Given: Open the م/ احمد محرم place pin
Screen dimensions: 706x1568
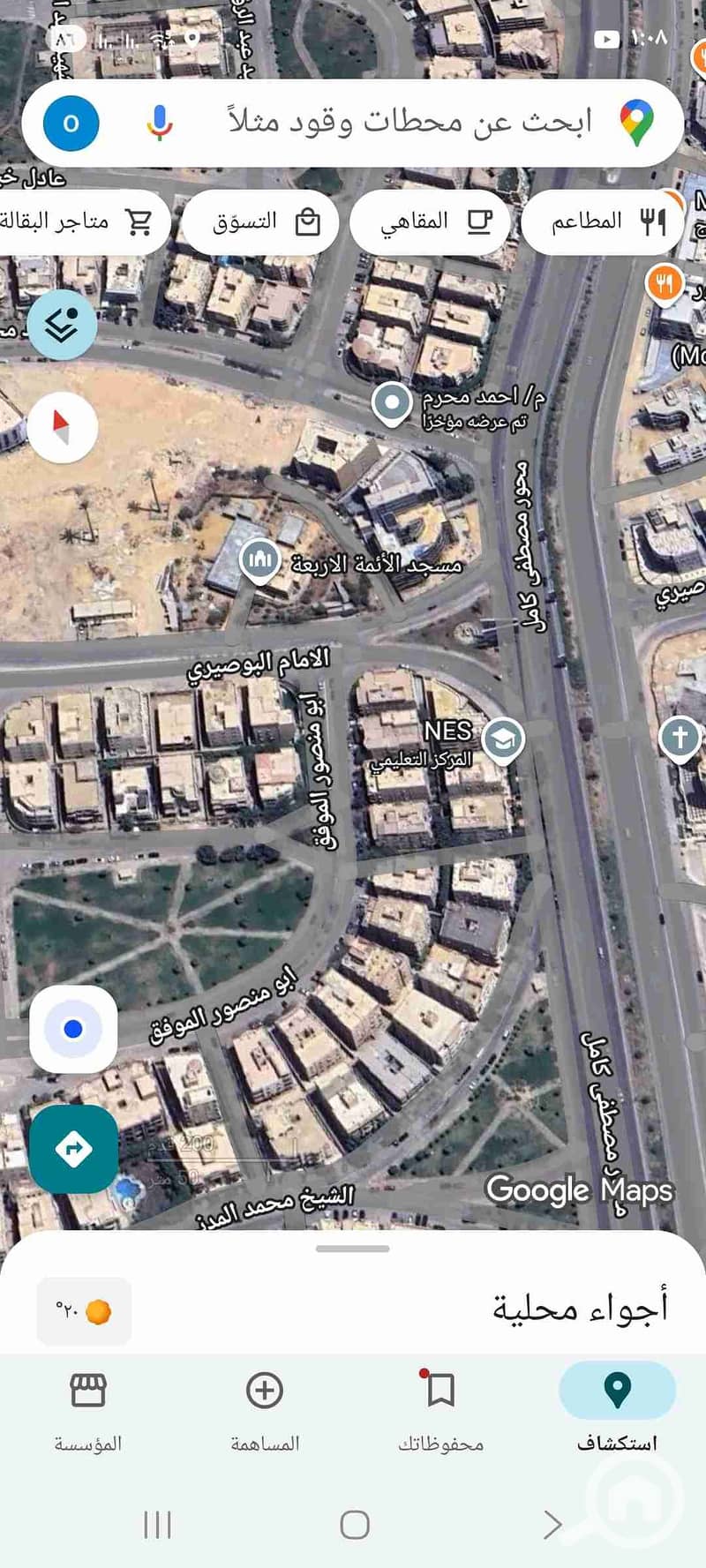Looking at the screenshot, I should click(391, 403).
